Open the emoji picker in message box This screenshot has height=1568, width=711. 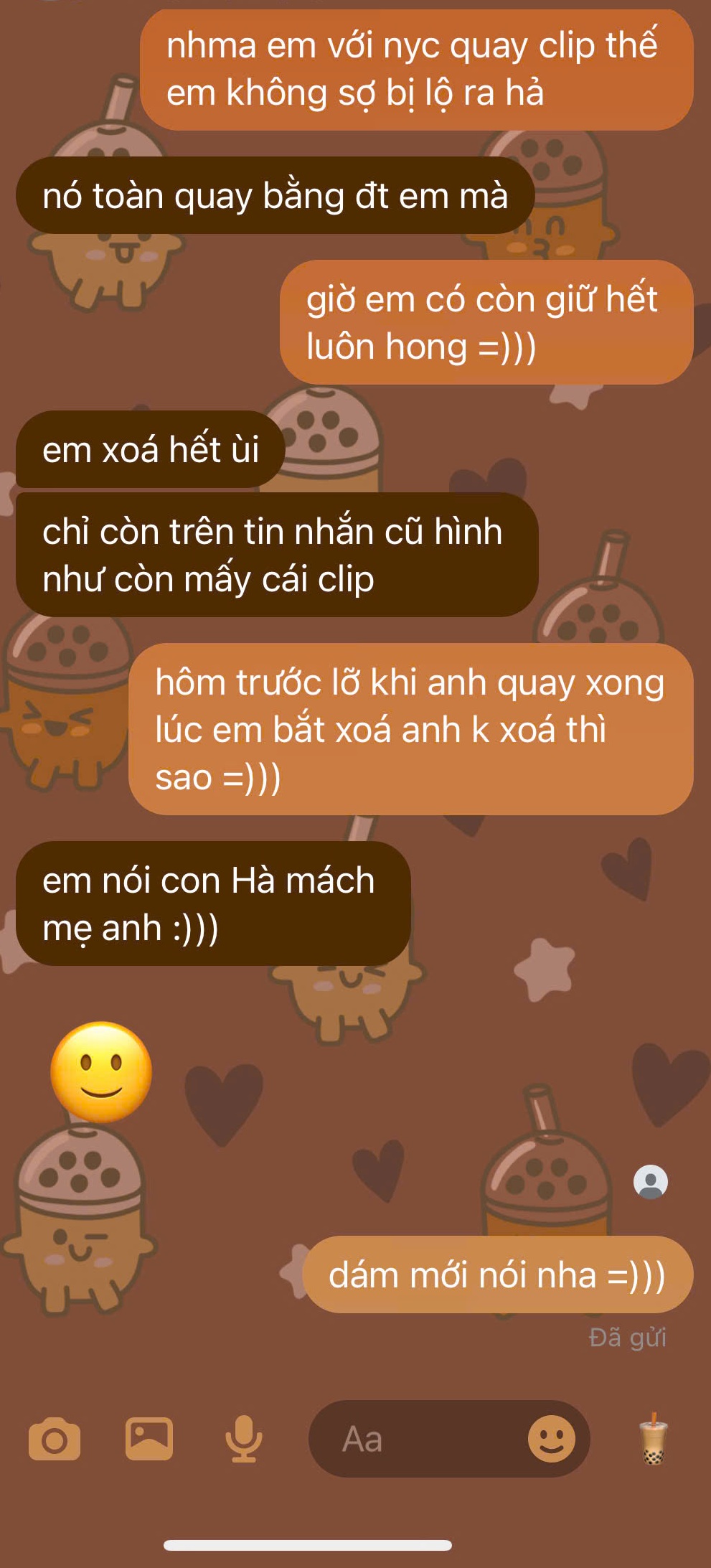point(551,1438)
